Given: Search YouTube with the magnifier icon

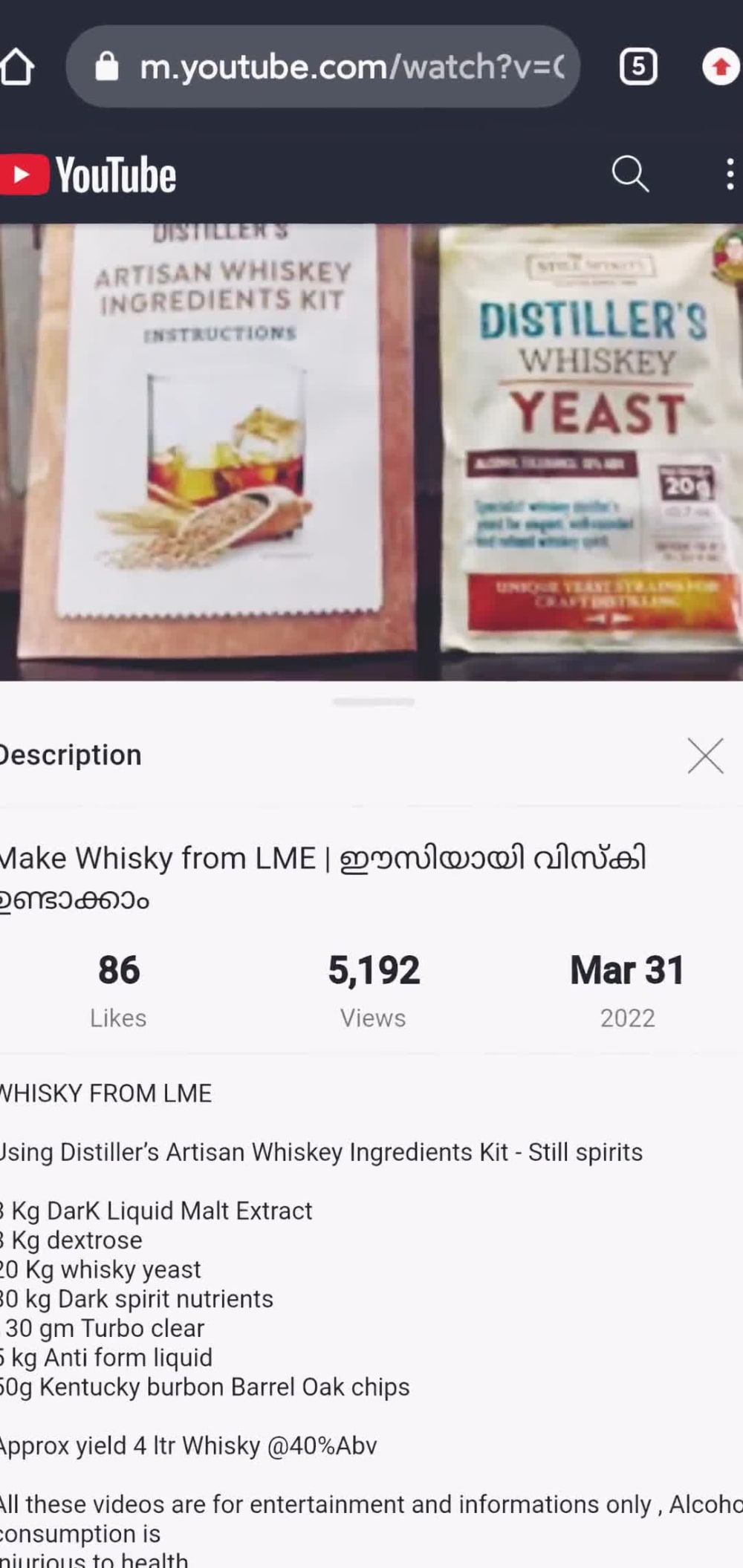Looking at the screenshot, I should click(630, 175).
